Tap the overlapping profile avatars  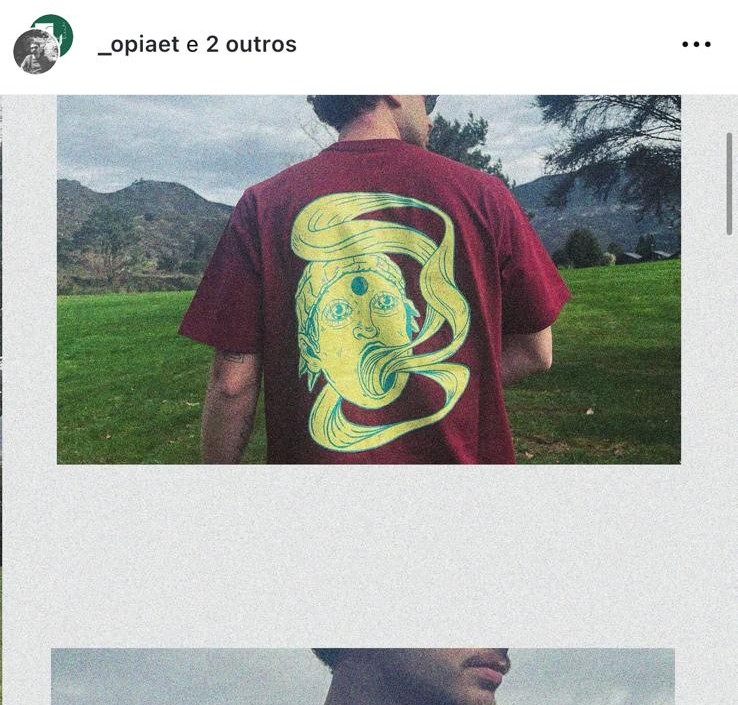point(42,44)
